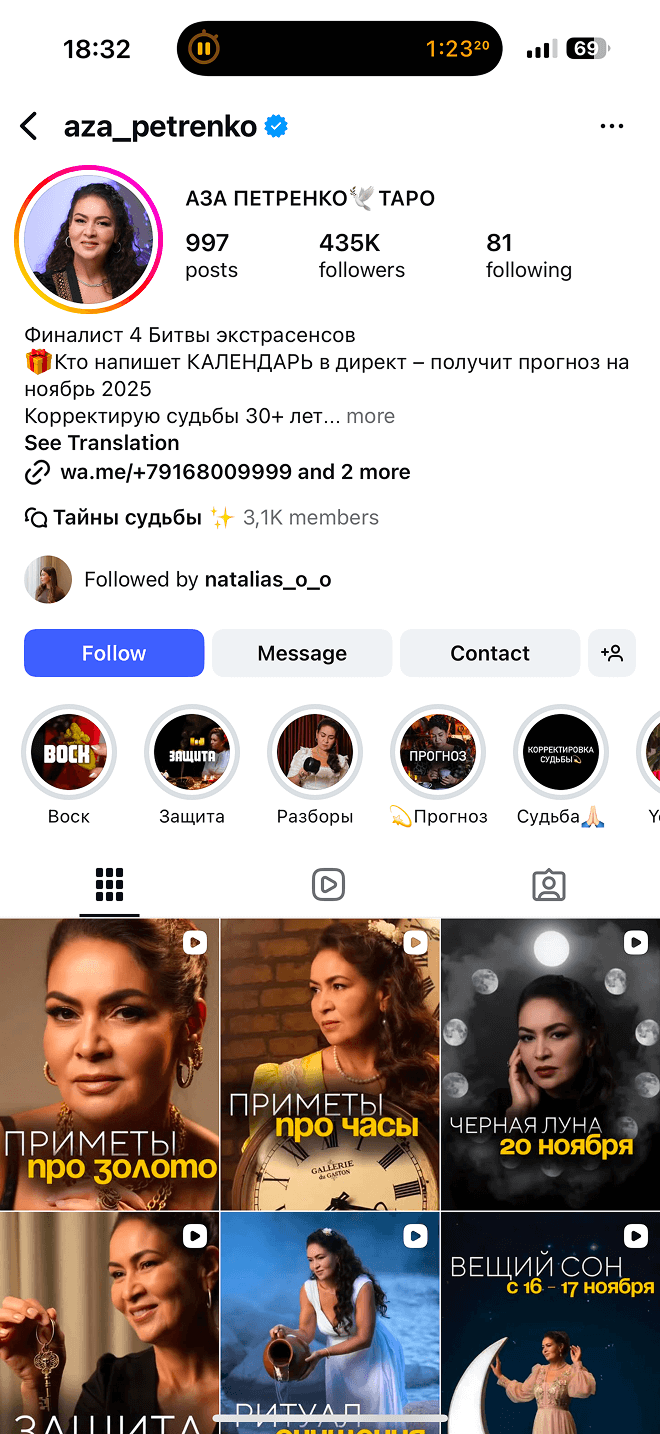
Task: Switch to the Reels tab
Action: coord(328,884)
